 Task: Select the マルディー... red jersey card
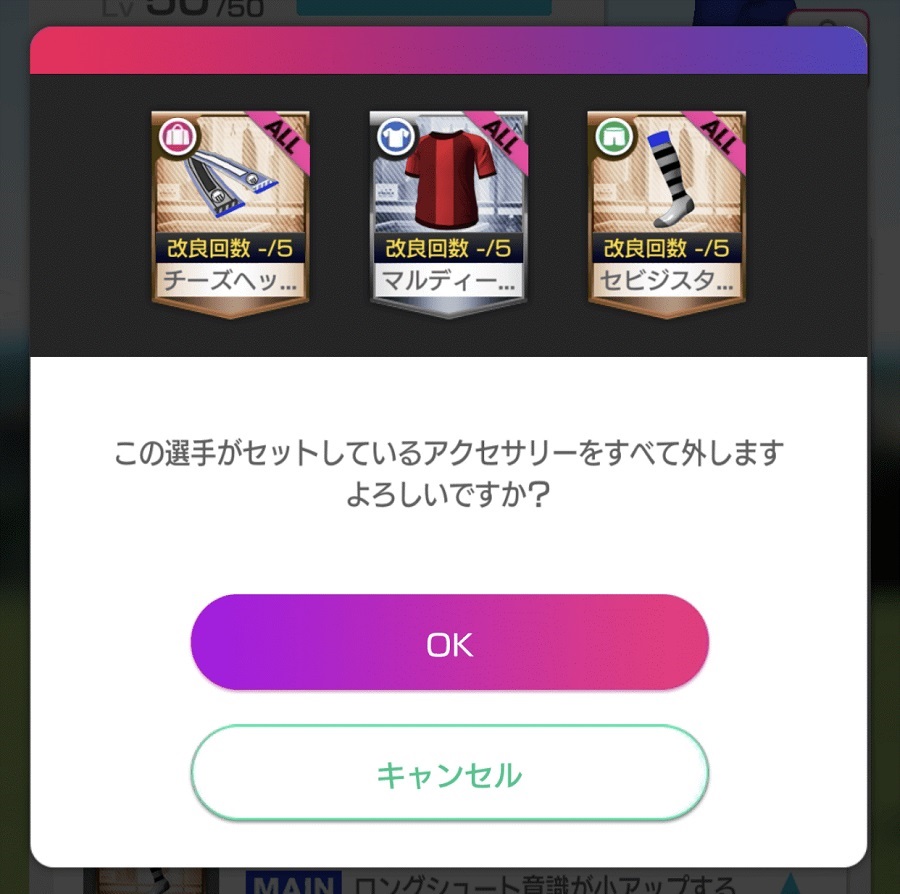click(448, 211)
